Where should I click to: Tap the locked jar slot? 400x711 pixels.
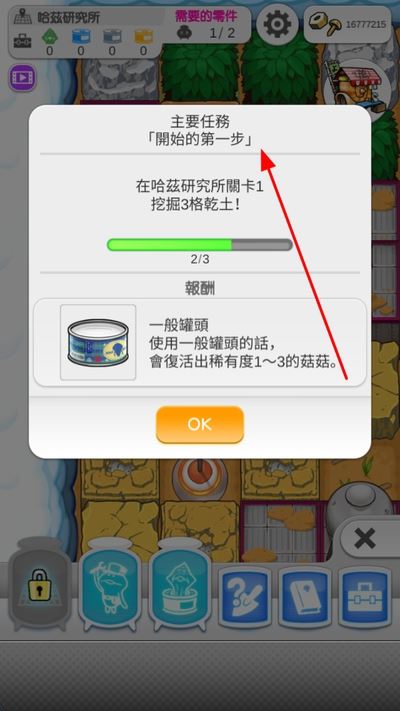(40, 585)
